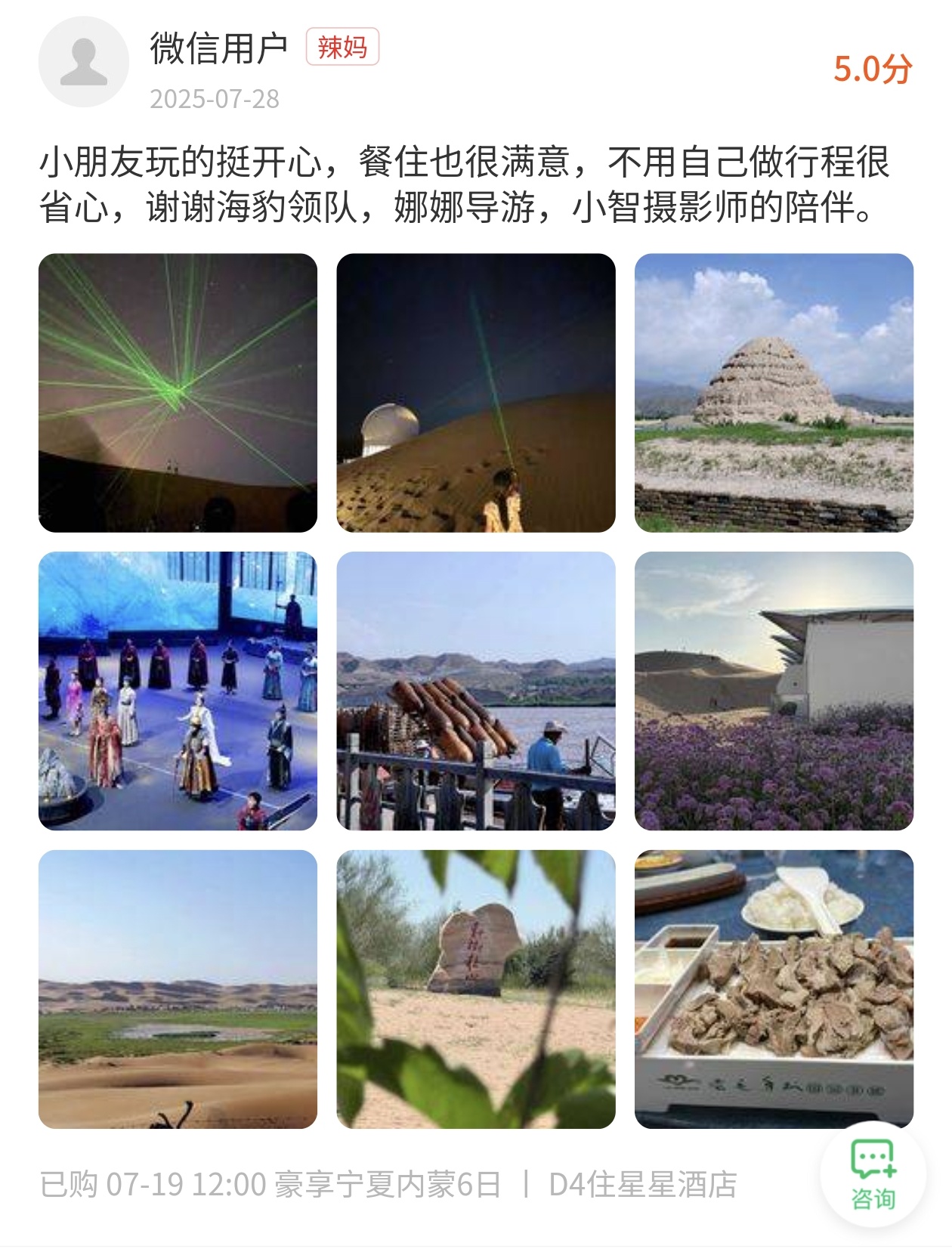
Task: View the stone monument photo
Action: 476,988
